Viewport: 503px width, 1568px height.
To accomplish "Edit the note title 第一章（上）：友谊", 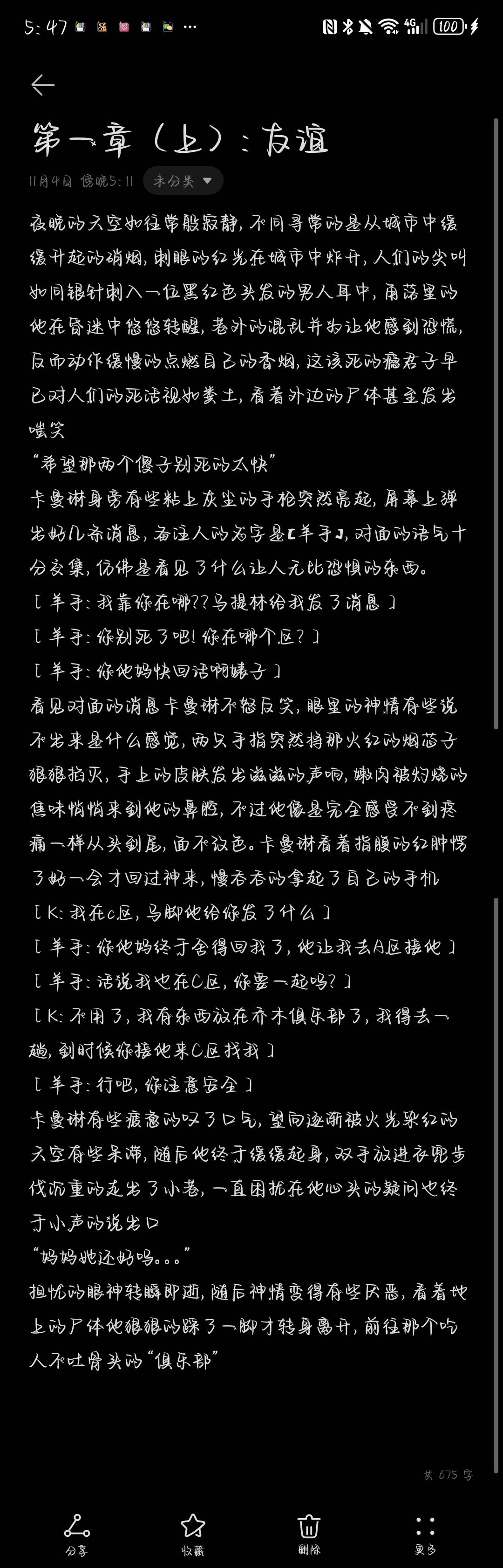I will point(180,139).
